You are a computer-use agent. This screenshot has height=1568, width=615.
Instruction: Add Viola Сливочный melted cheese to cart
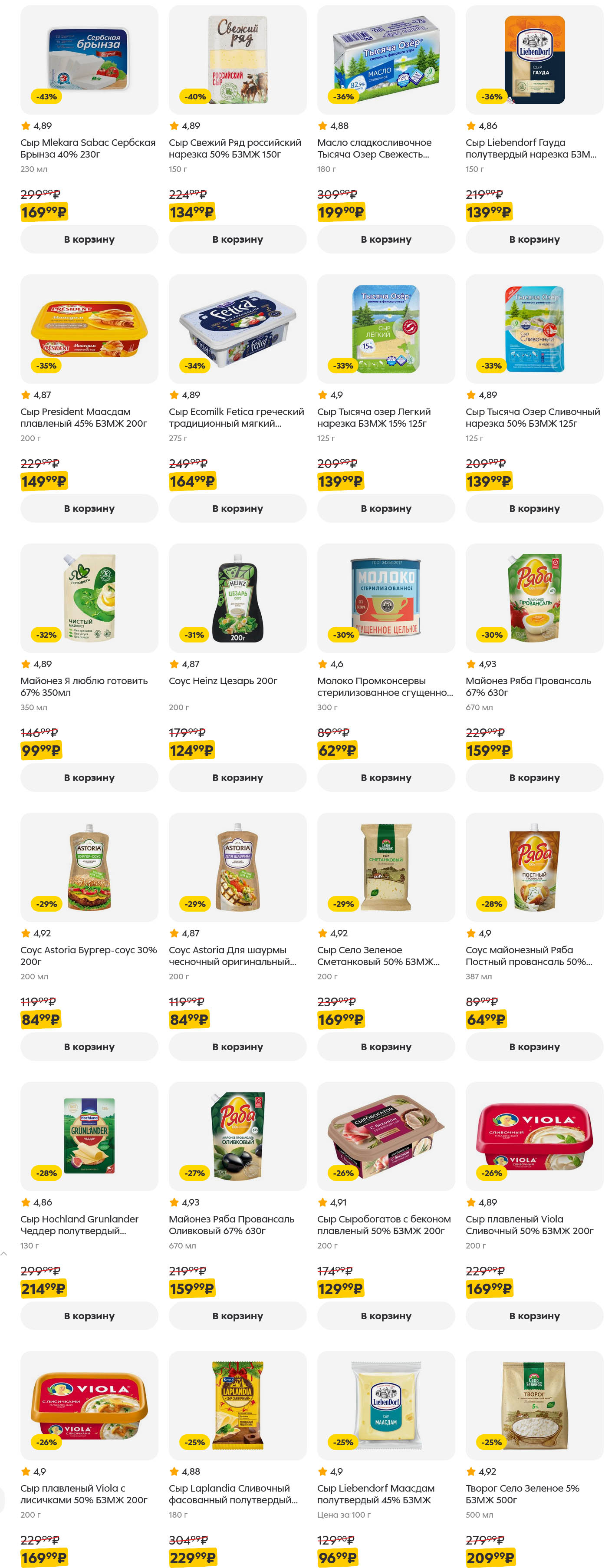tap(534, 1315)
